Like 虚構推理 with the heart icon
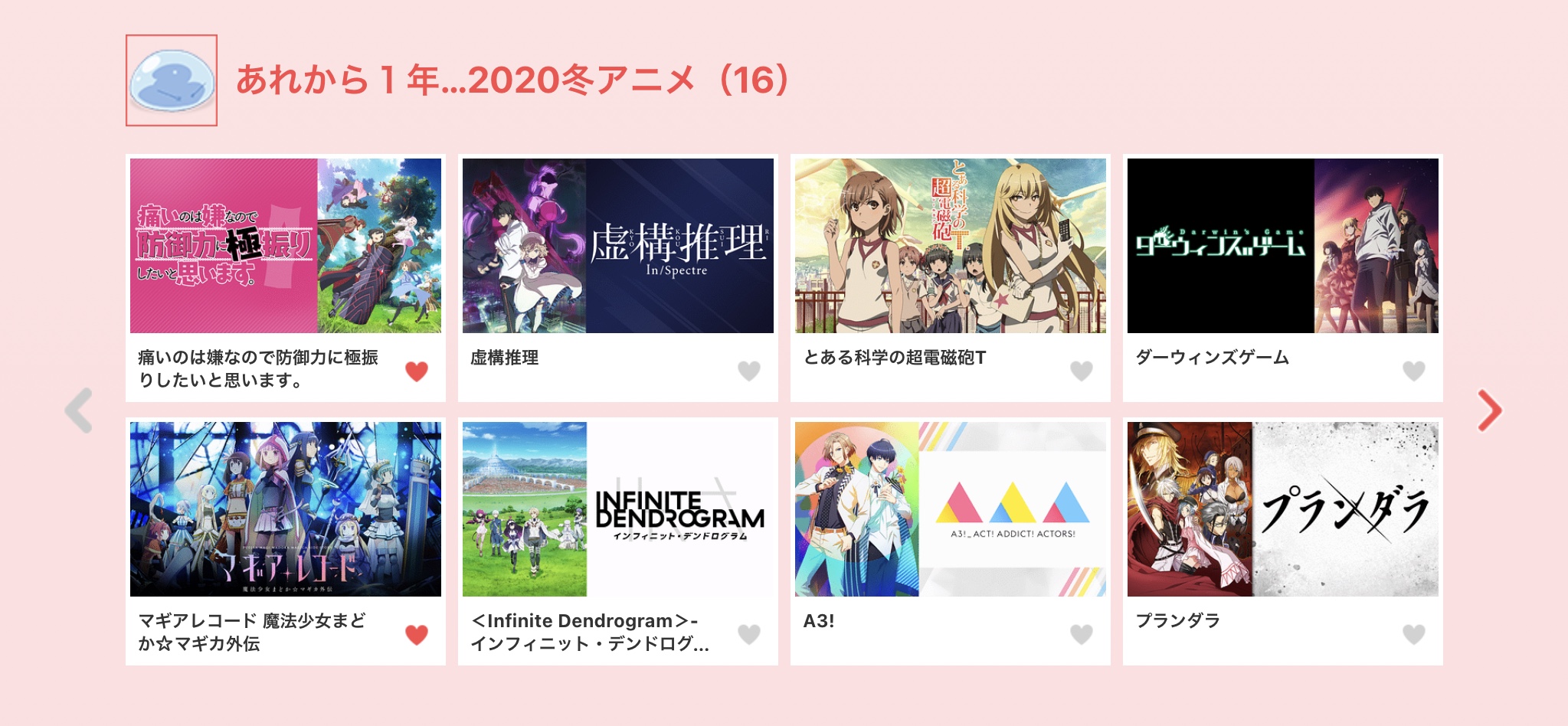The image size is (1568, 726). (x=749, y=371)
